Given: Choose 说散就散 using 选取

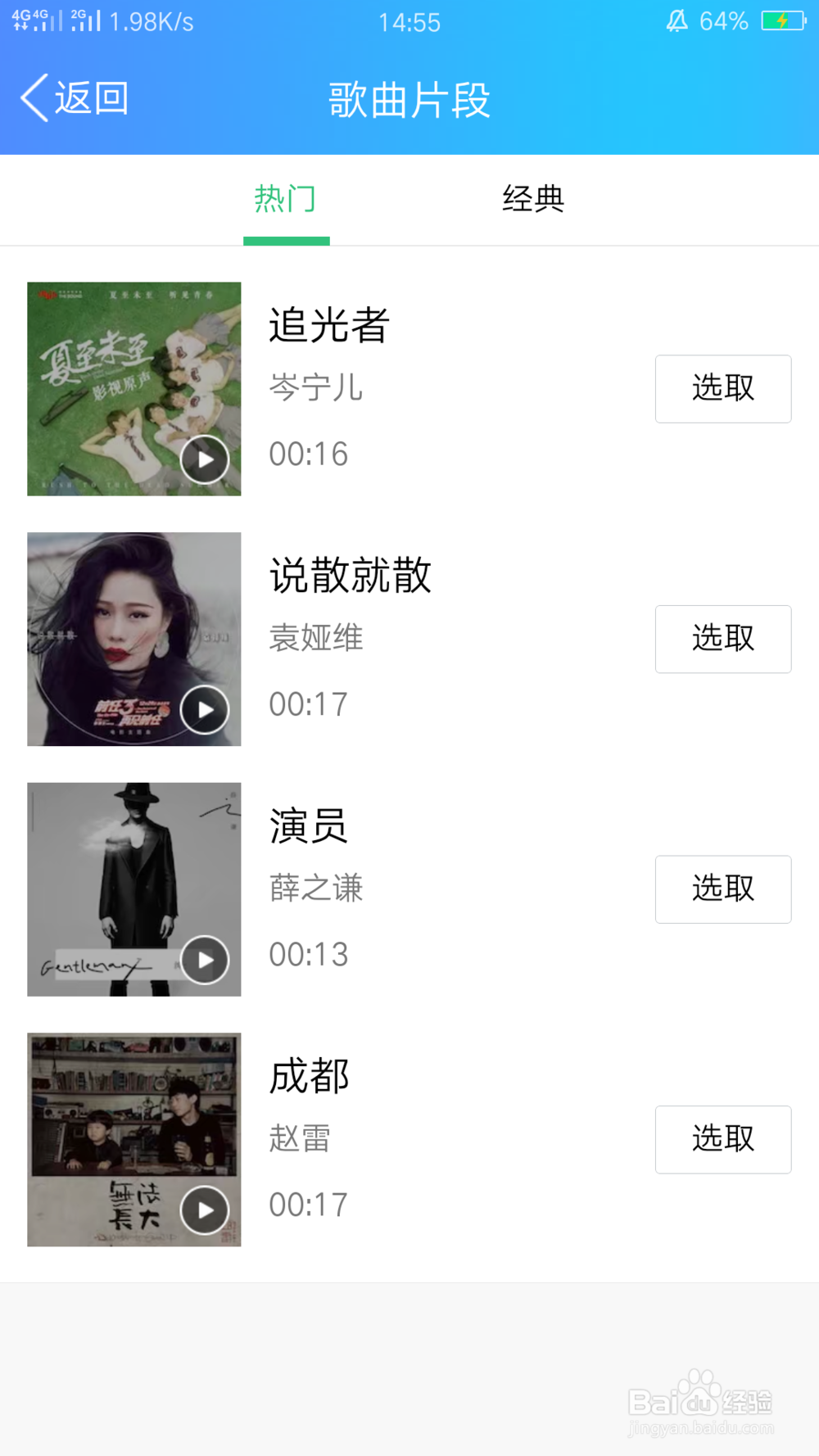Looking at the screenshot, I should [x=723, y=640].
